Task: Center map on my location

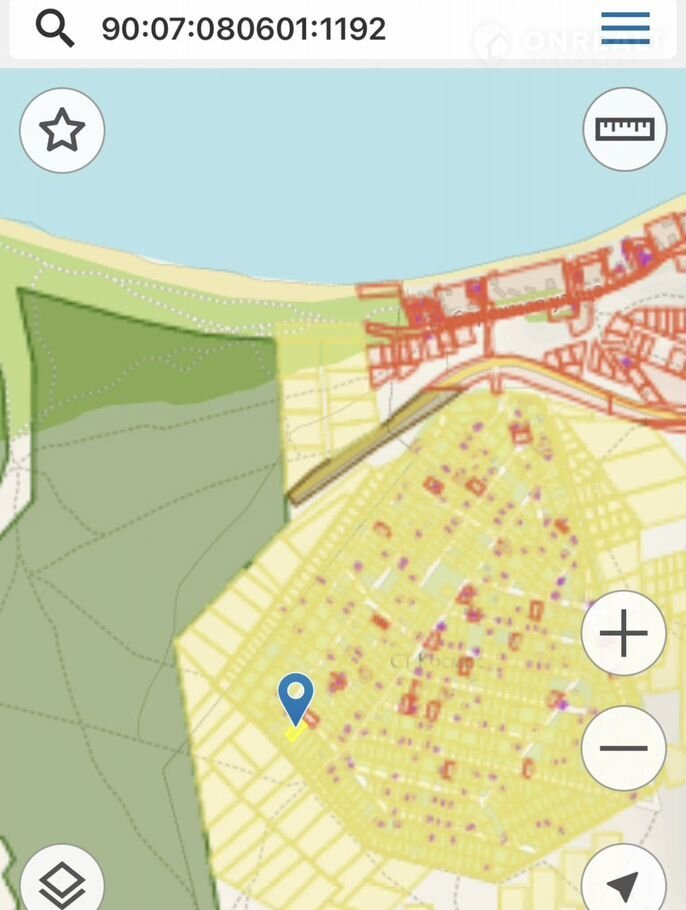Action: tap(624, 882)
